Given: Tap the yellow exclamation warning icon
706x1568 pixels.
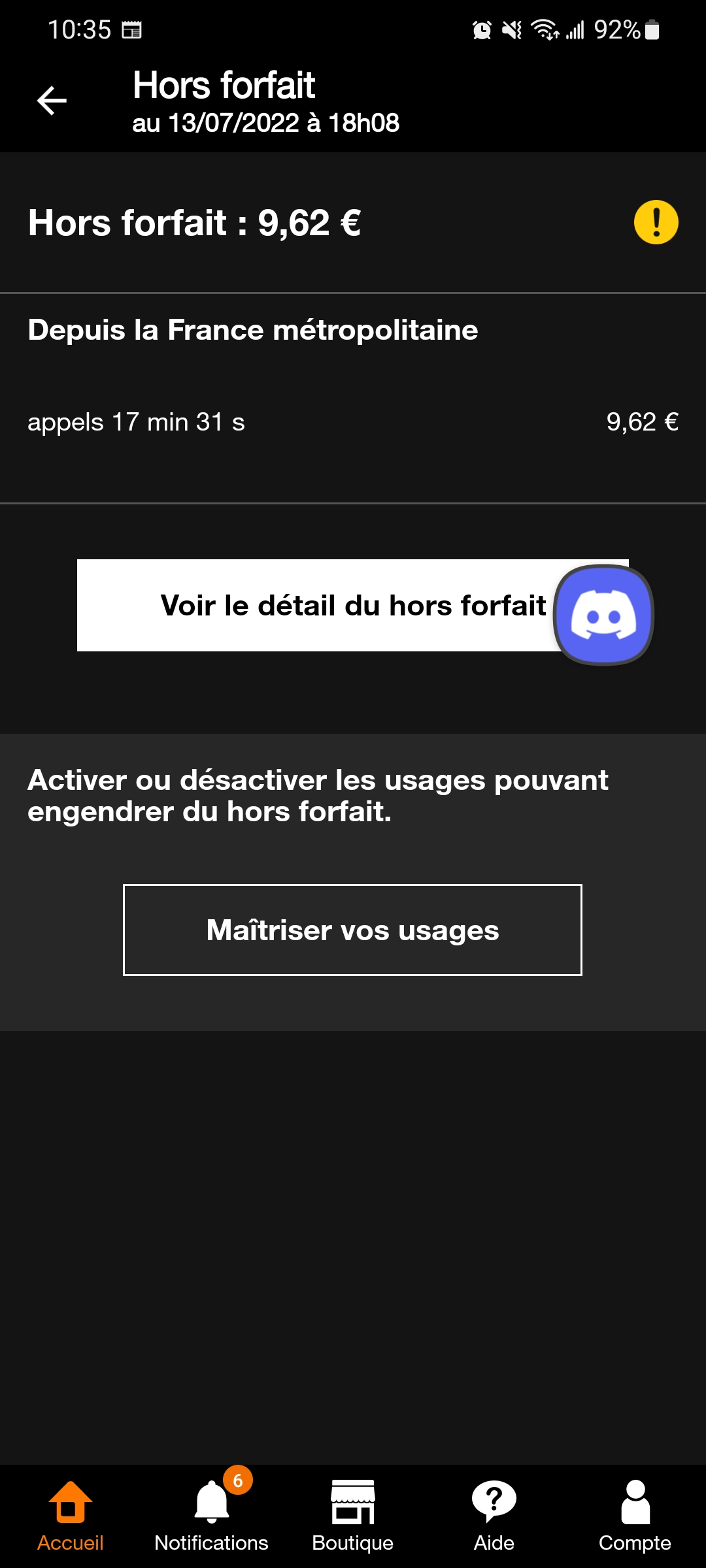Looking at the screenshot, I should pos(656,222).
